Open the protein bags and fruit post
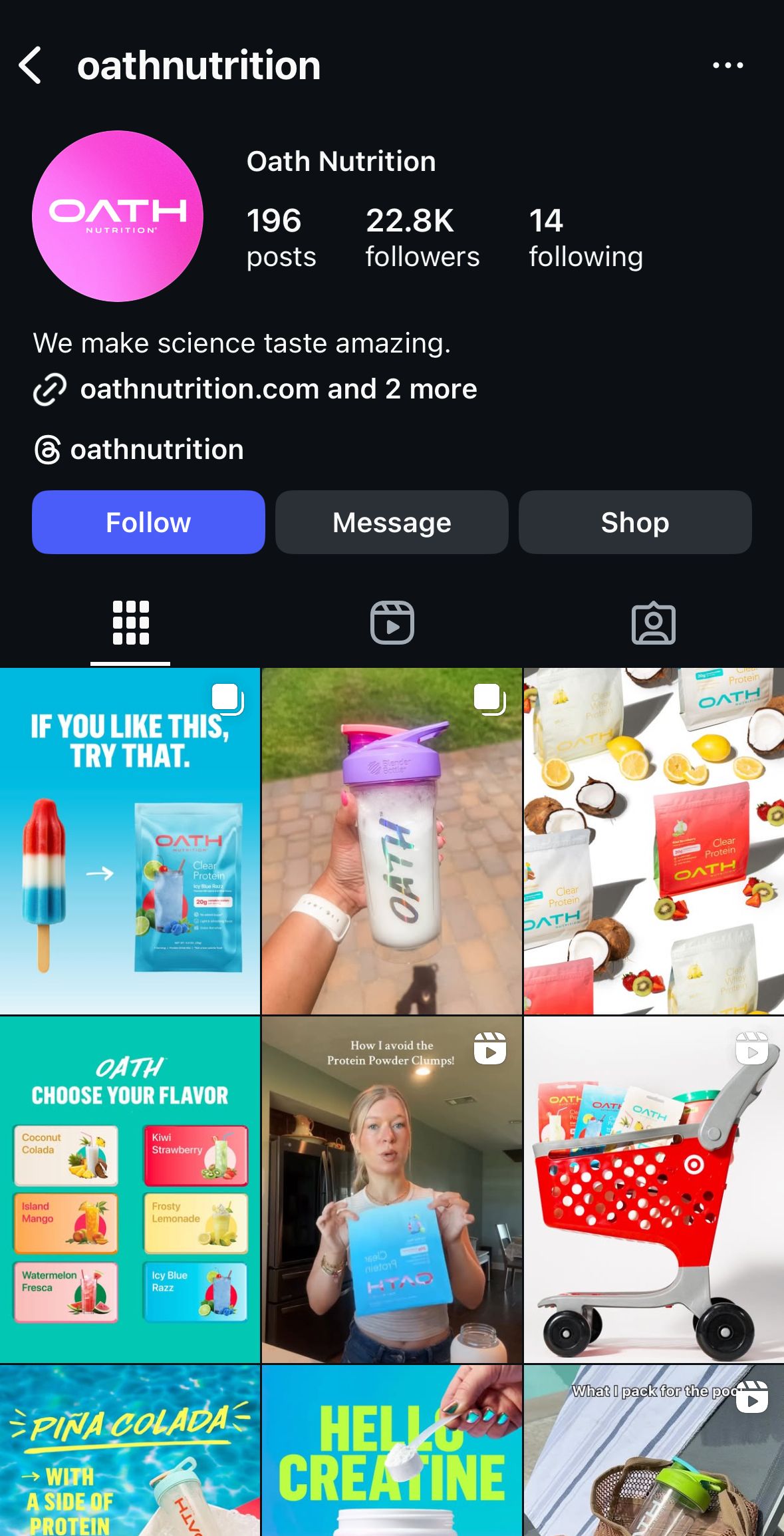784x1536 pixels. [654, 841]
